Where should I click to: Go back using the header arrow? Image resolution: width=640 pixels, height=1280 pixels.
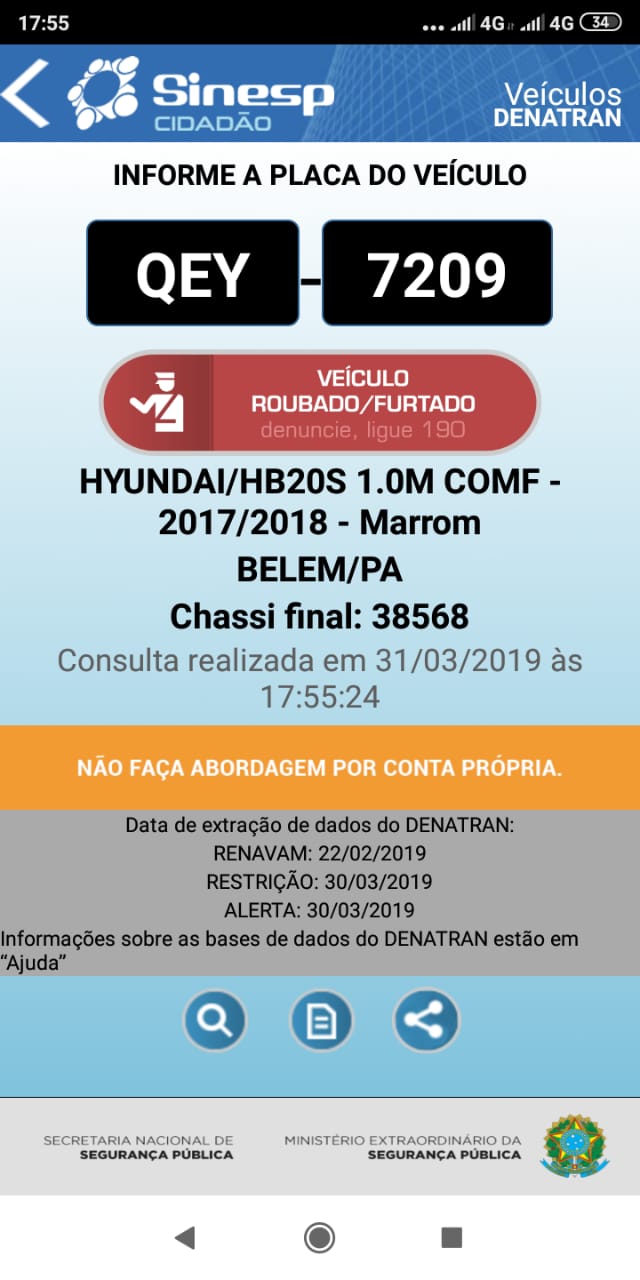pyautogui.click(x=25, y=93)
